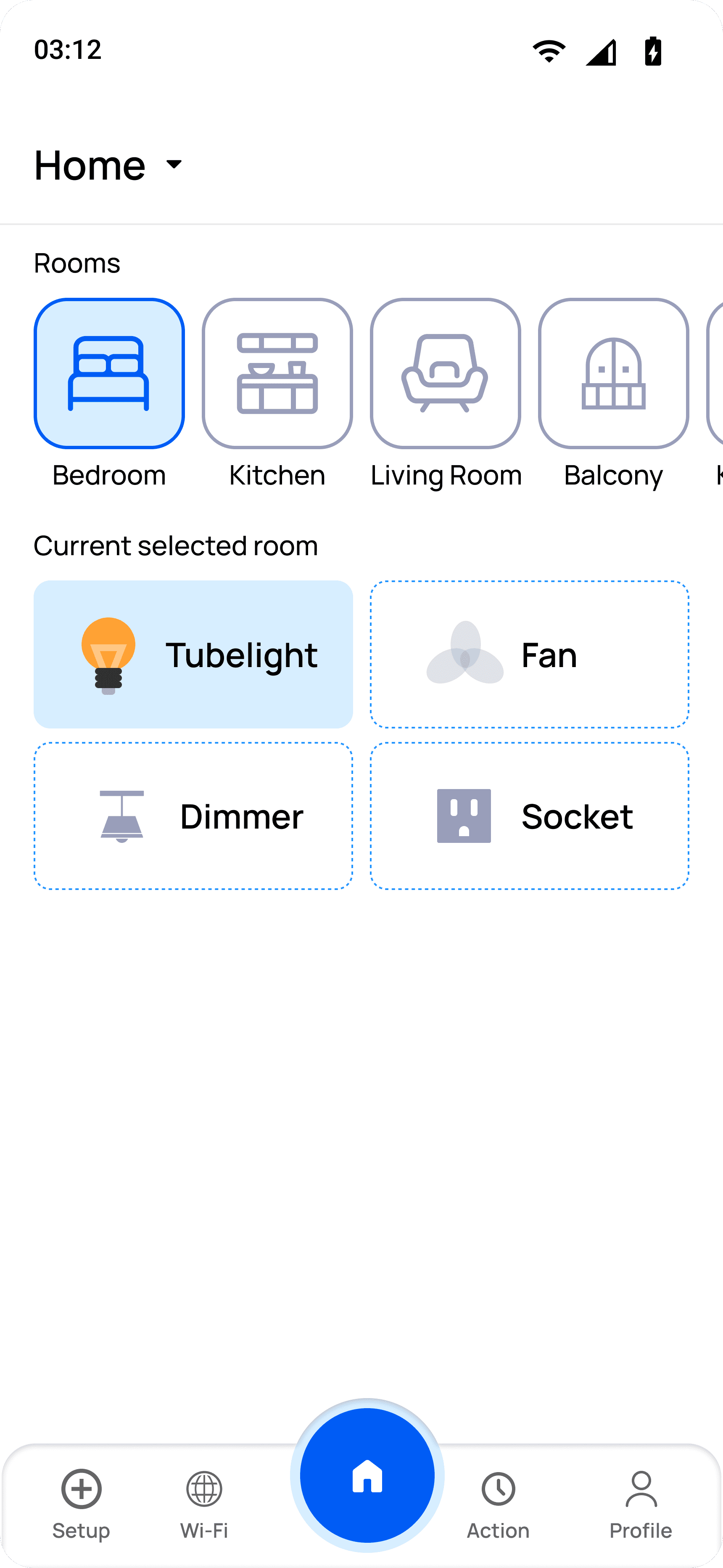Toggle the Socket on
Image resolution: width=723 pixels, height=1568 pixels.
tap(529, 816)
